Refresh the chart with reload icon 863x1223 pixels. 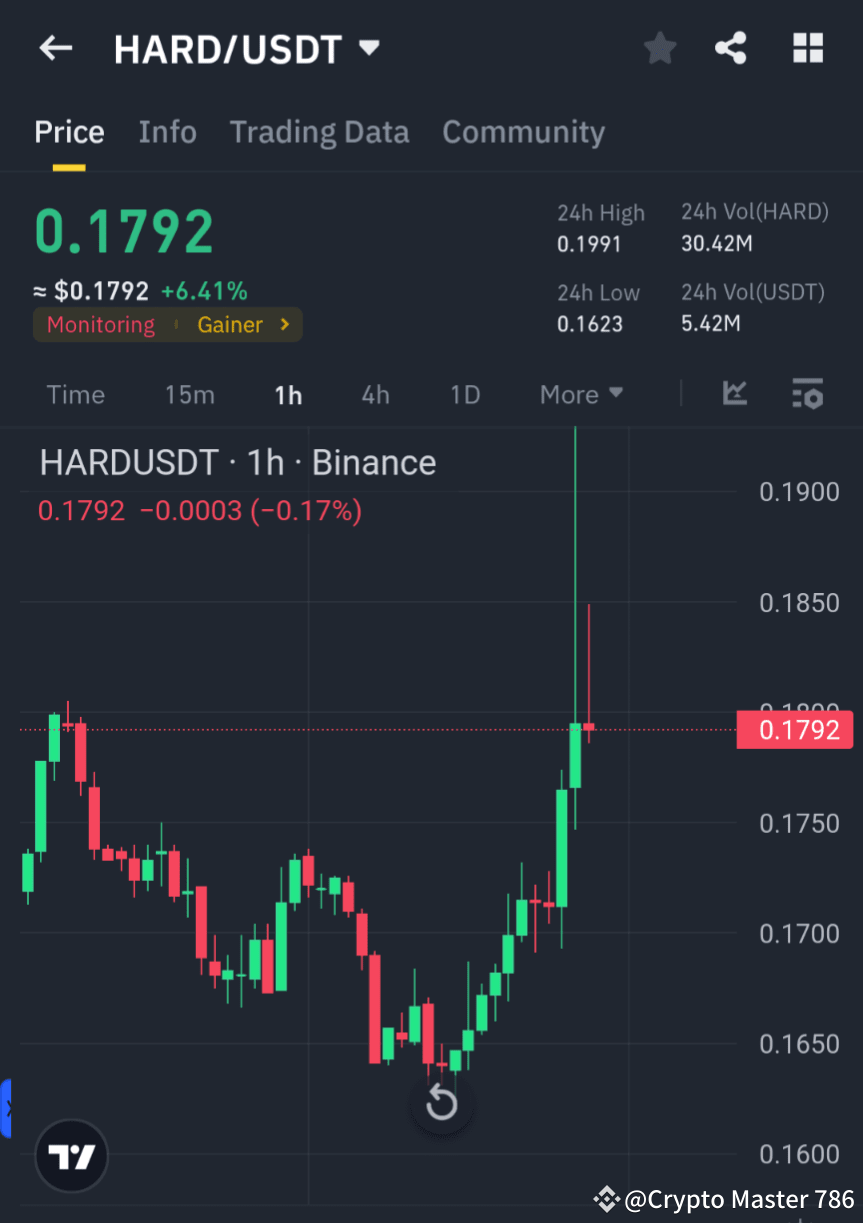coord(441,1103)
